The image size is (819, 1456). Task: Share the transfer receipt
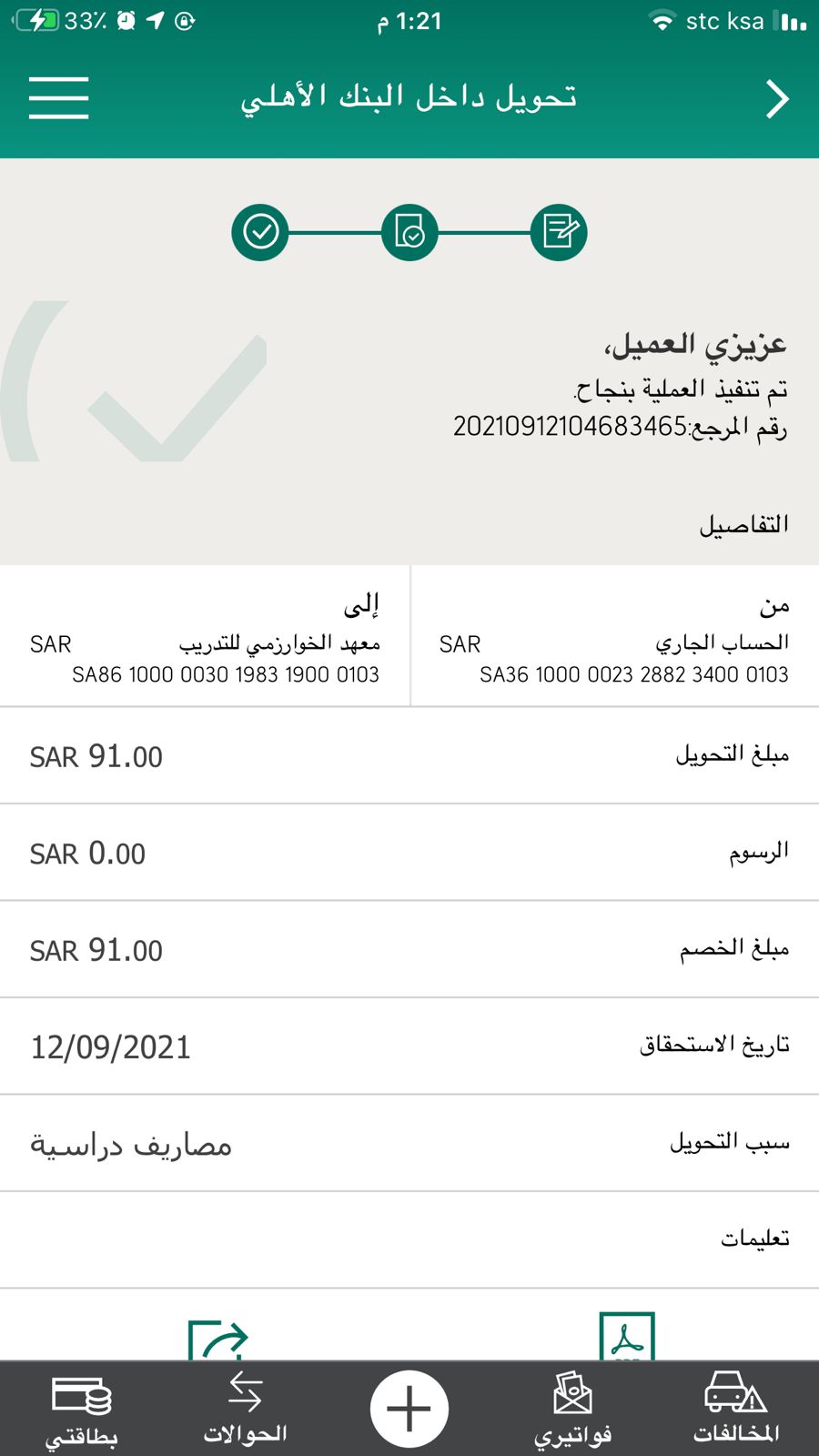pos(217,1340)
